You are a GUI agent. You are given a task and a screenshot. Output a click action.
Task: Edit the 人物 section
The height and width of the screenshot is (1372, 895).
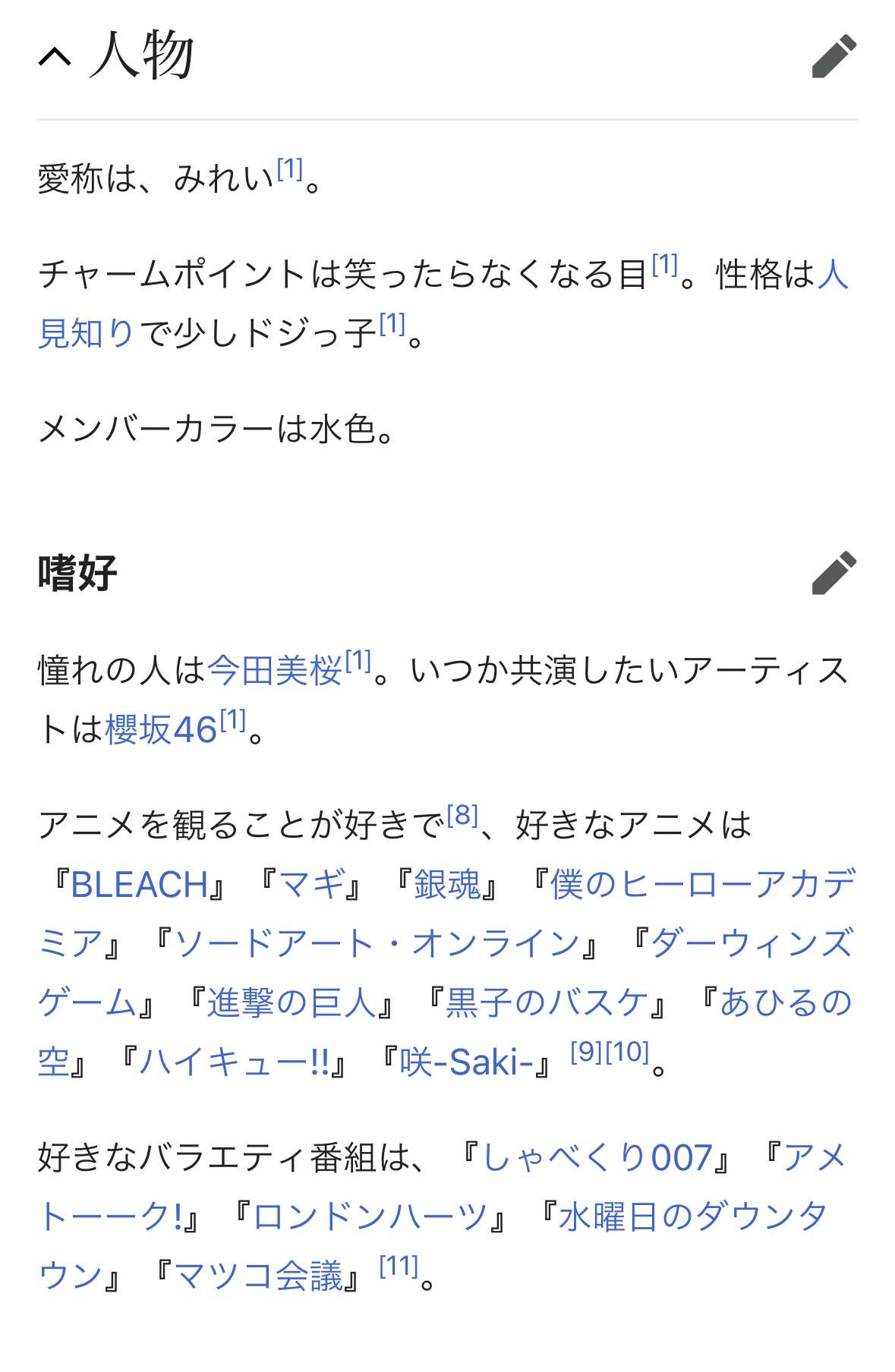834,56
